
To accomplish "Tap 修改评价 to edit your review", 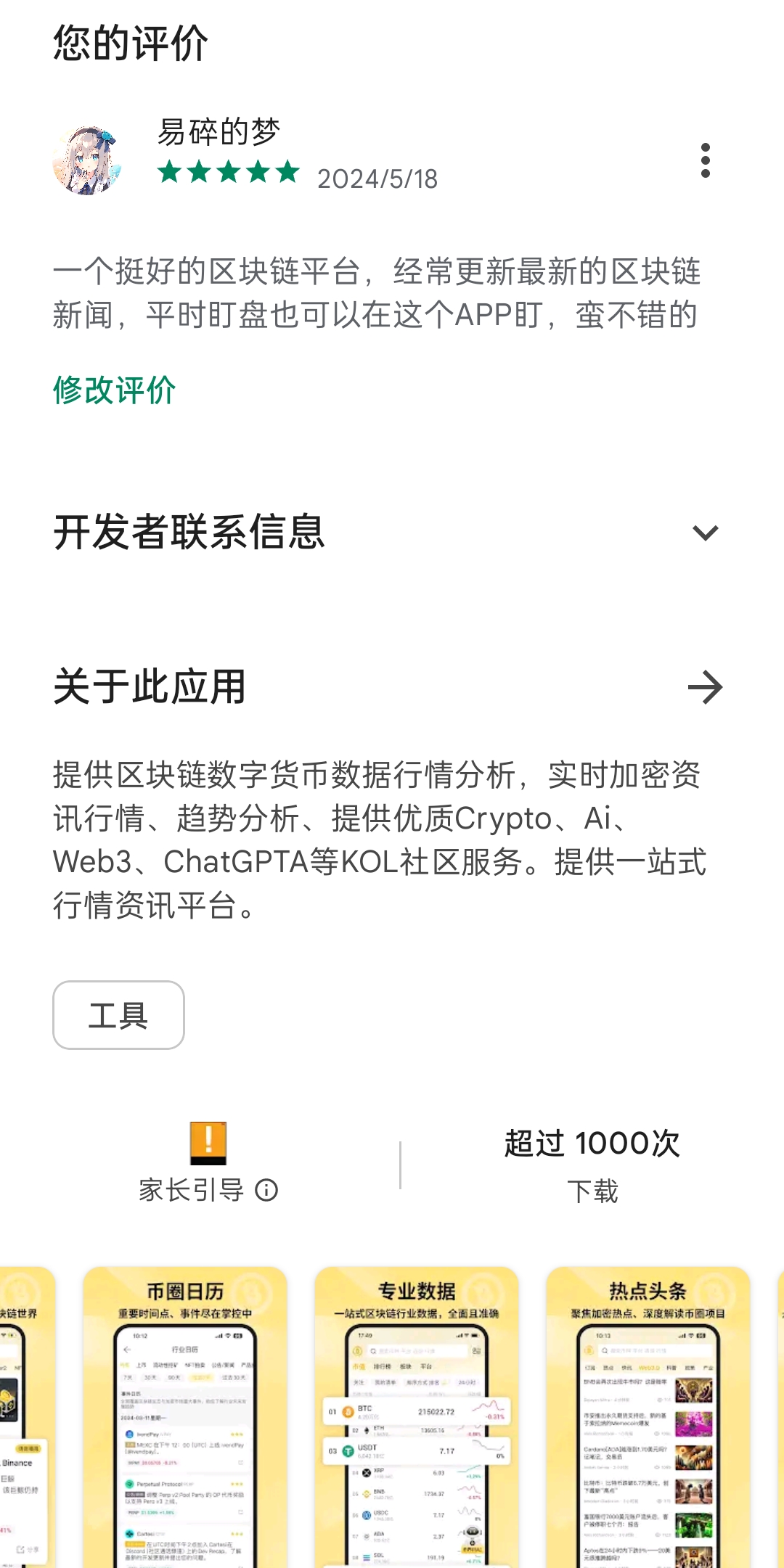I will click(115, 390).
